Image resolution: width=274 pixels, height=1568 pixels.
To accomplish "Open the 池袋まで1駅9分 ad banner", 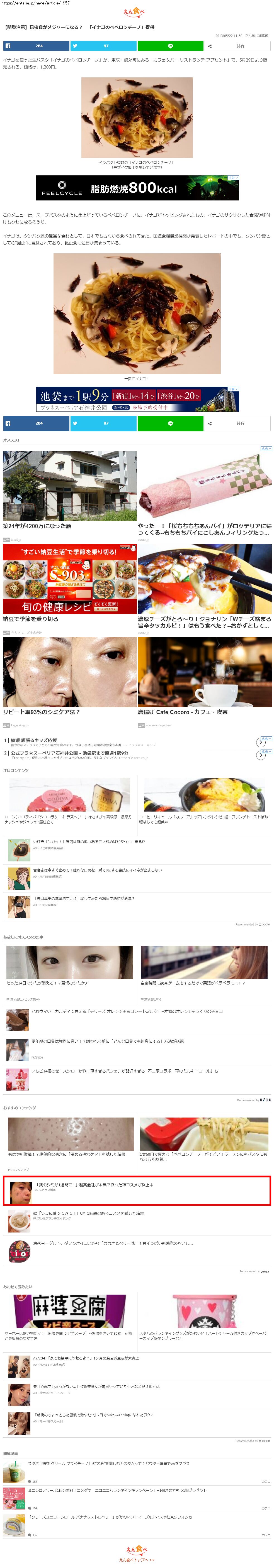I will [x=137, y=399].
